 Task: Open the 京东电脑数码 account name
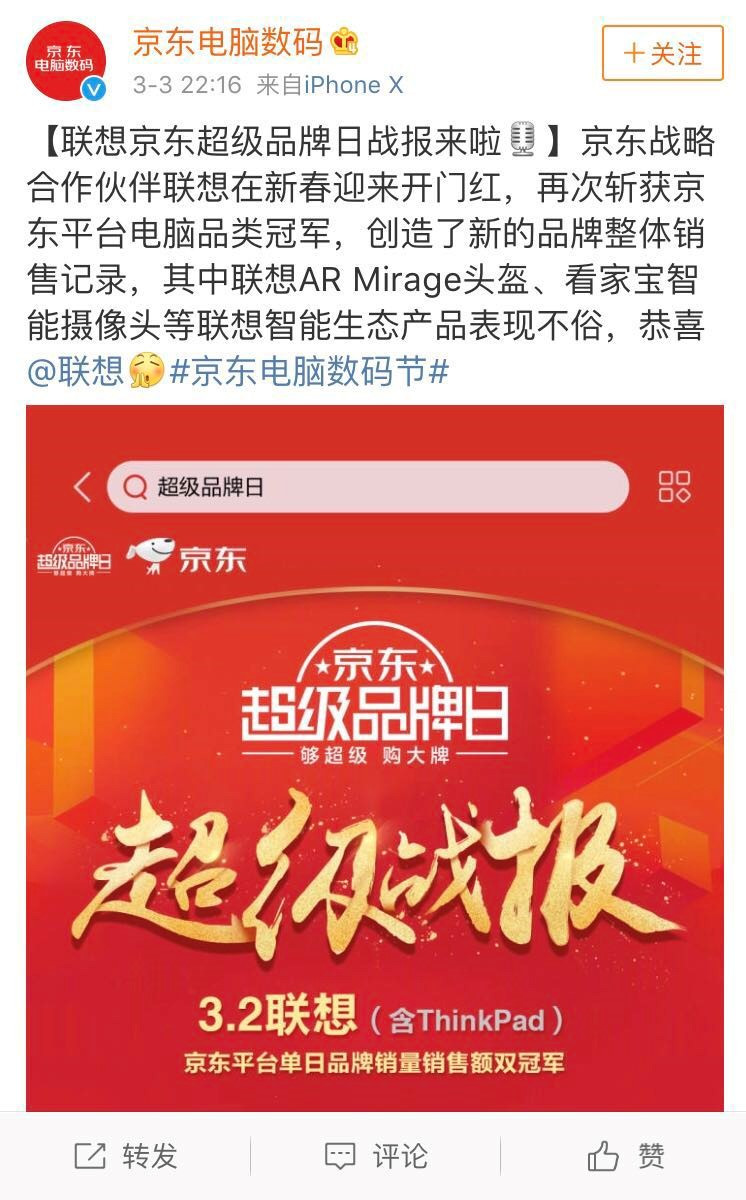[x=228, y=42]
